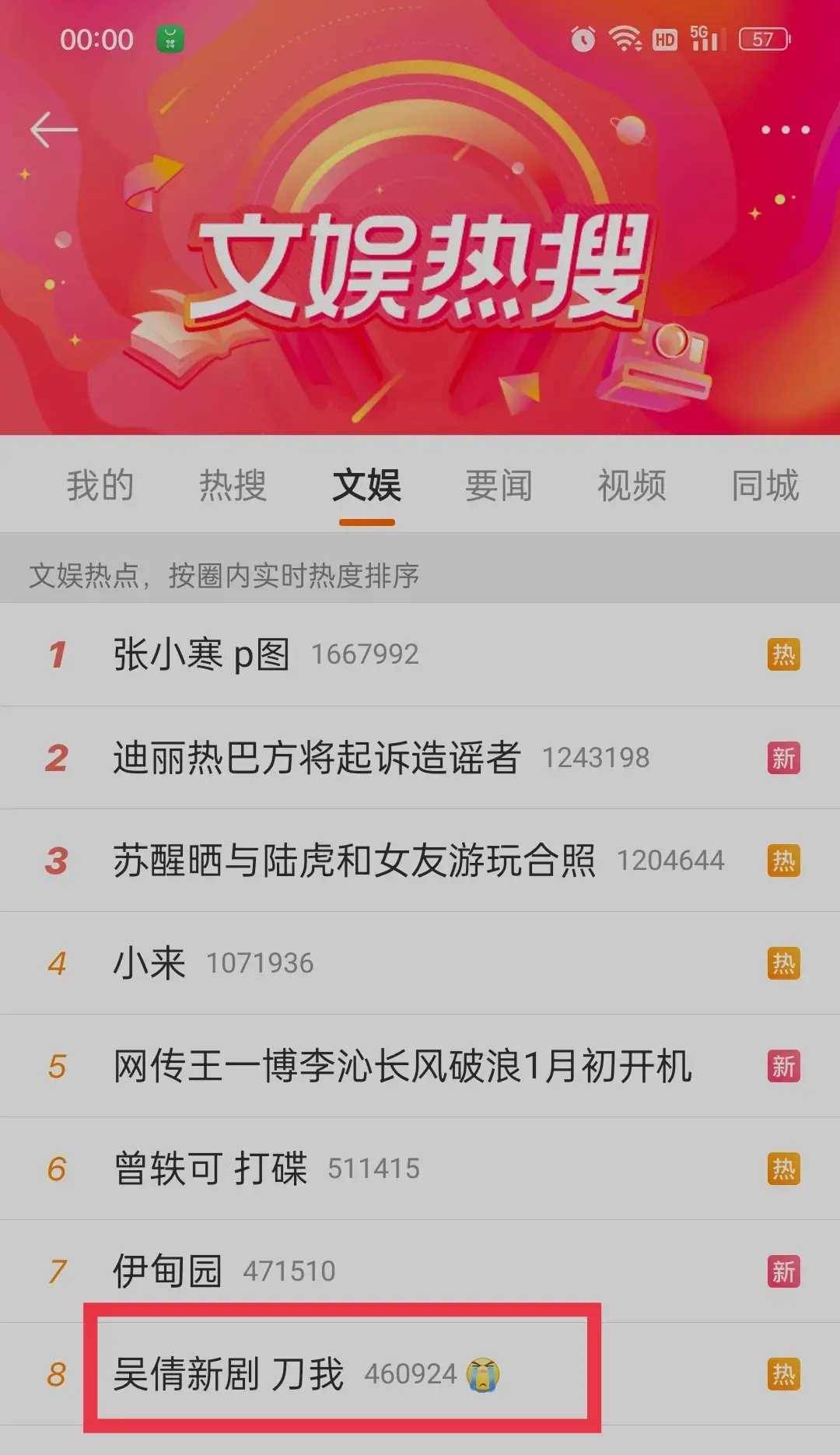The height and width of the screenshot is (1455, 840).
Task: Switch to the 我的 tab
Action: coord(100,486)
